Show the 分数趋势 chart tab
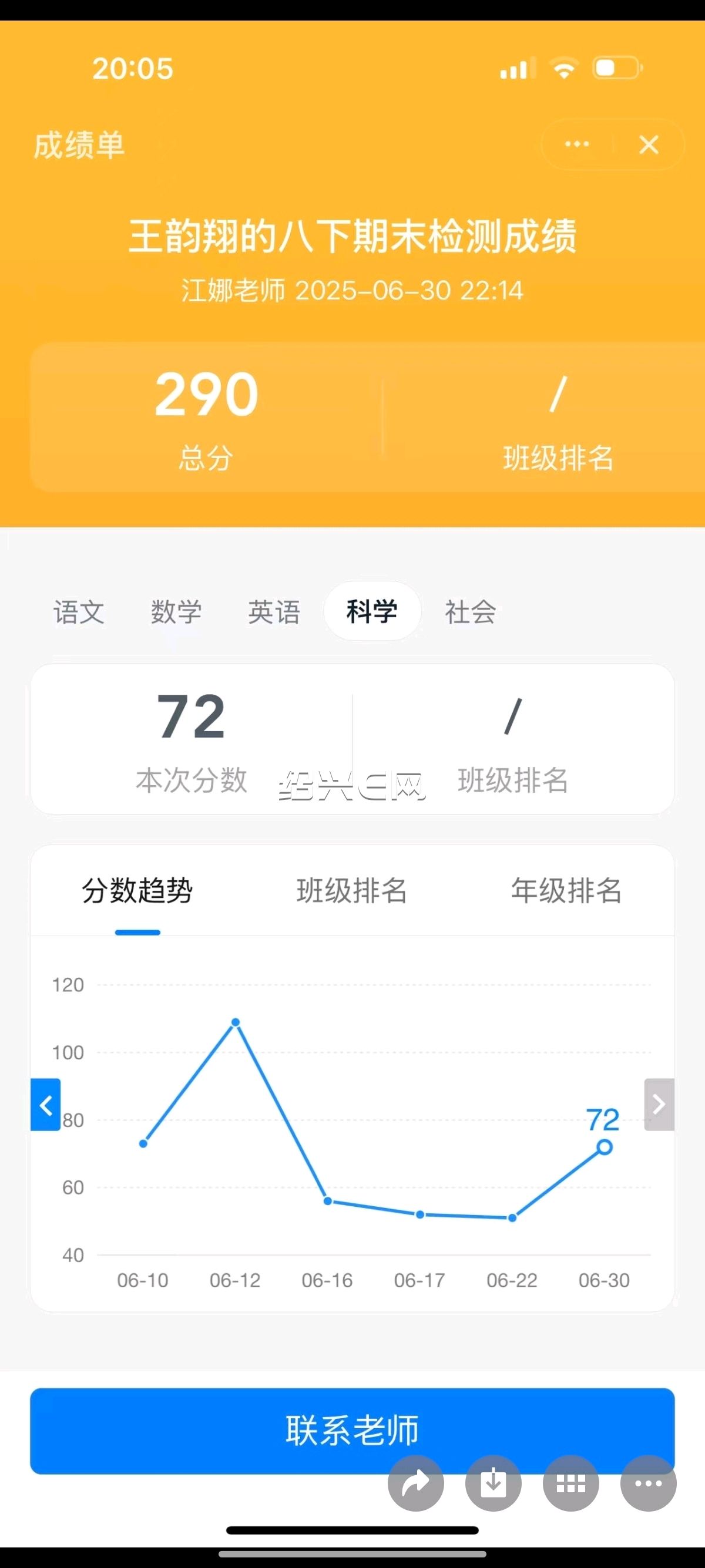This screenshot has height=1568, width=705. pos(137,890)
